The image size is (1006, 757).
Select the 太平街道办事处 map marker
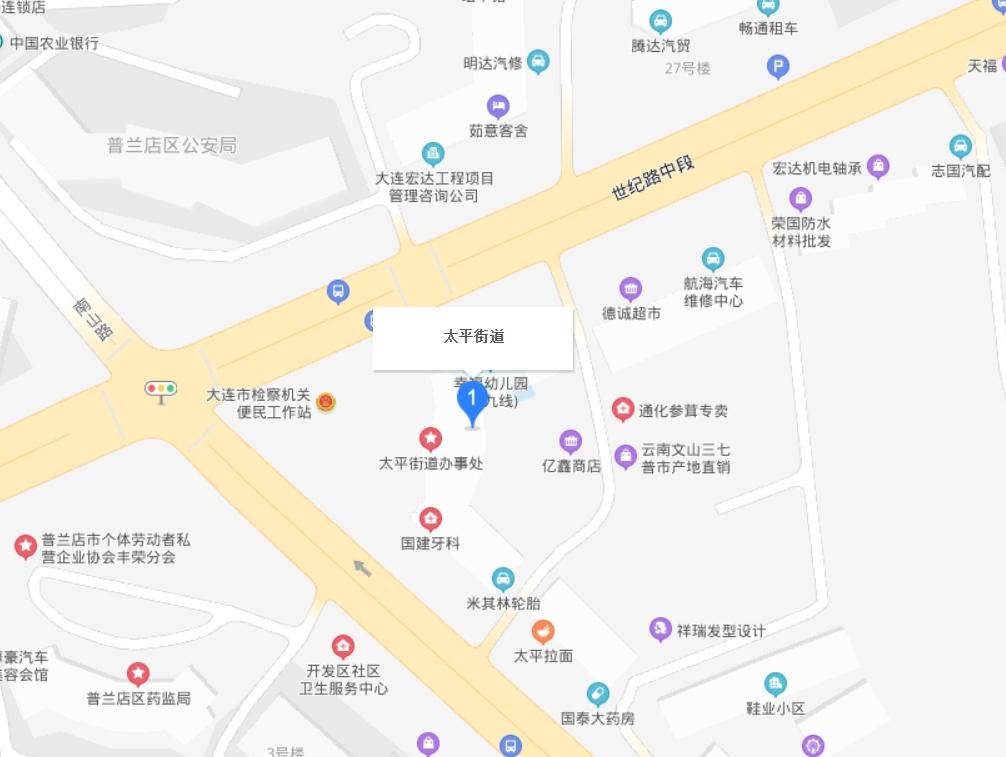[x=430, y=439]
